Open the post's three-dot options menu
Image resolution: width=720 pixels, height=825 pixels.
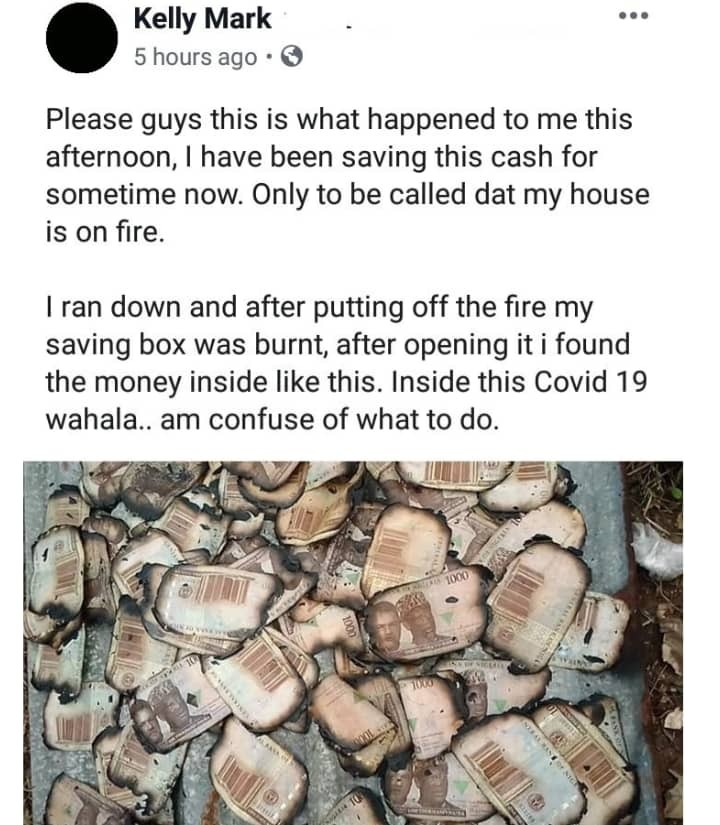[633, 17]
